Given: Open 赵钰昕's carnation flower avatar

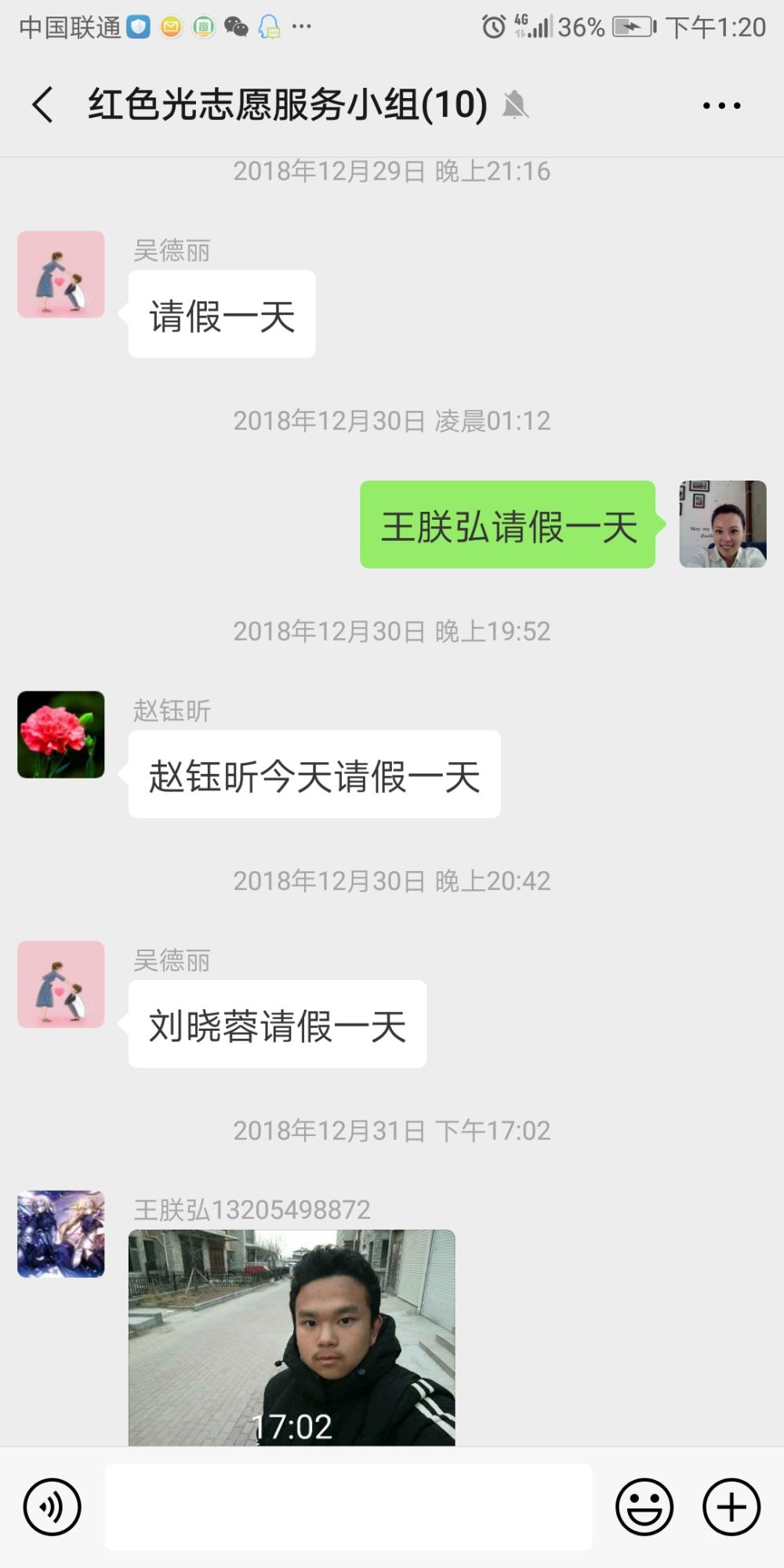Looking at the screenshot, I should (x=61, y=735).
